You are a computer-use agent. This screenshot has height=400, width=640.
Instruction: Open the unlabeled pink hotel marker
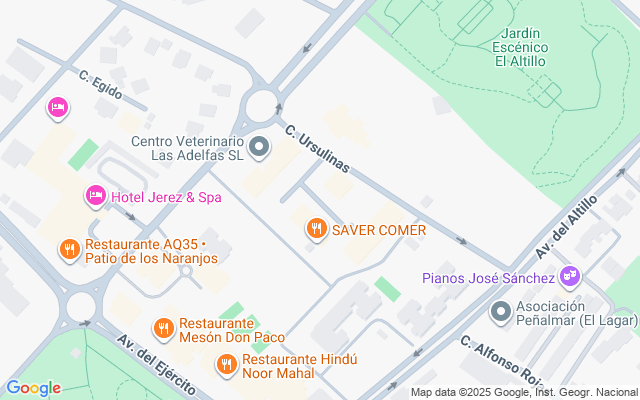coord(58,107)
